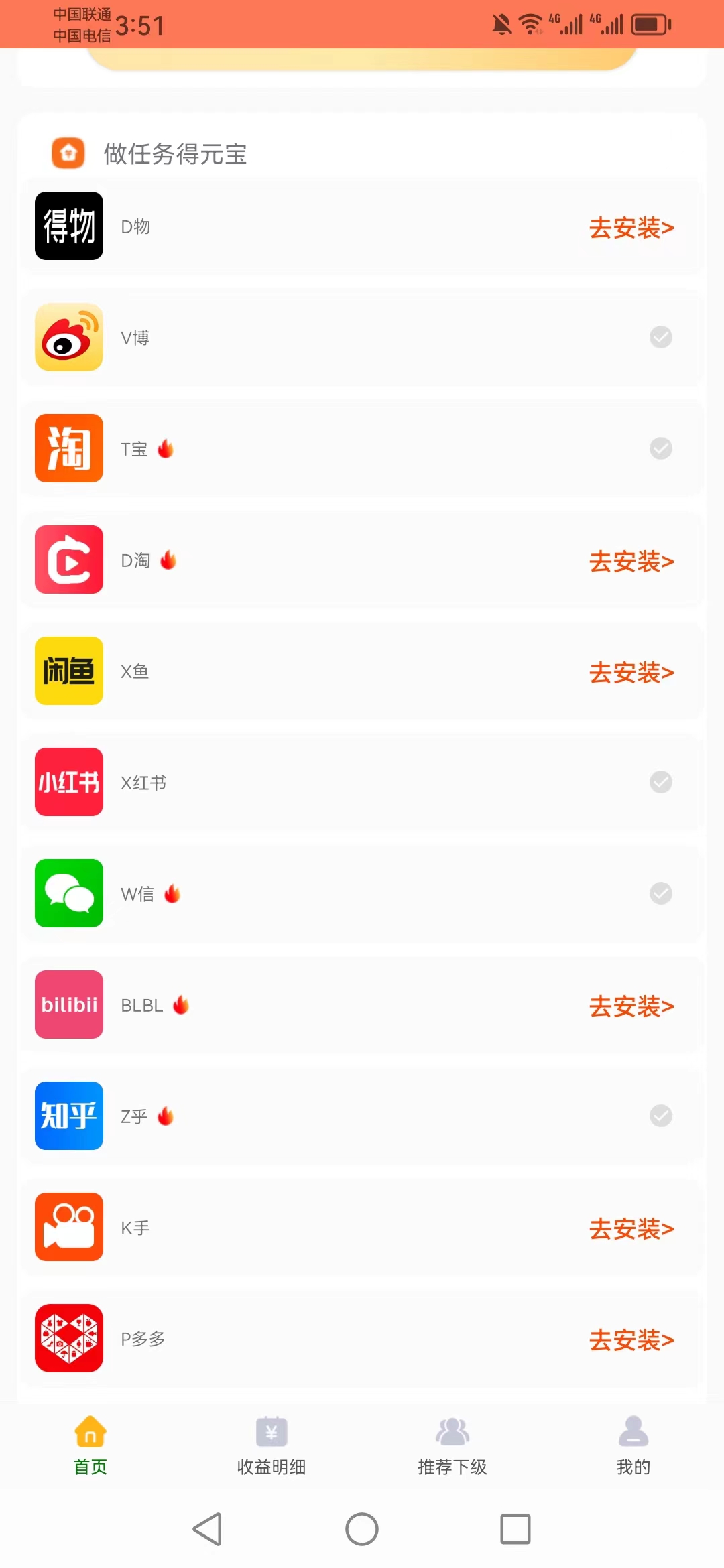Tap 去安装 beside K手
The height and width of the screenshot is (1568, 724).
tap(631, 1229)
